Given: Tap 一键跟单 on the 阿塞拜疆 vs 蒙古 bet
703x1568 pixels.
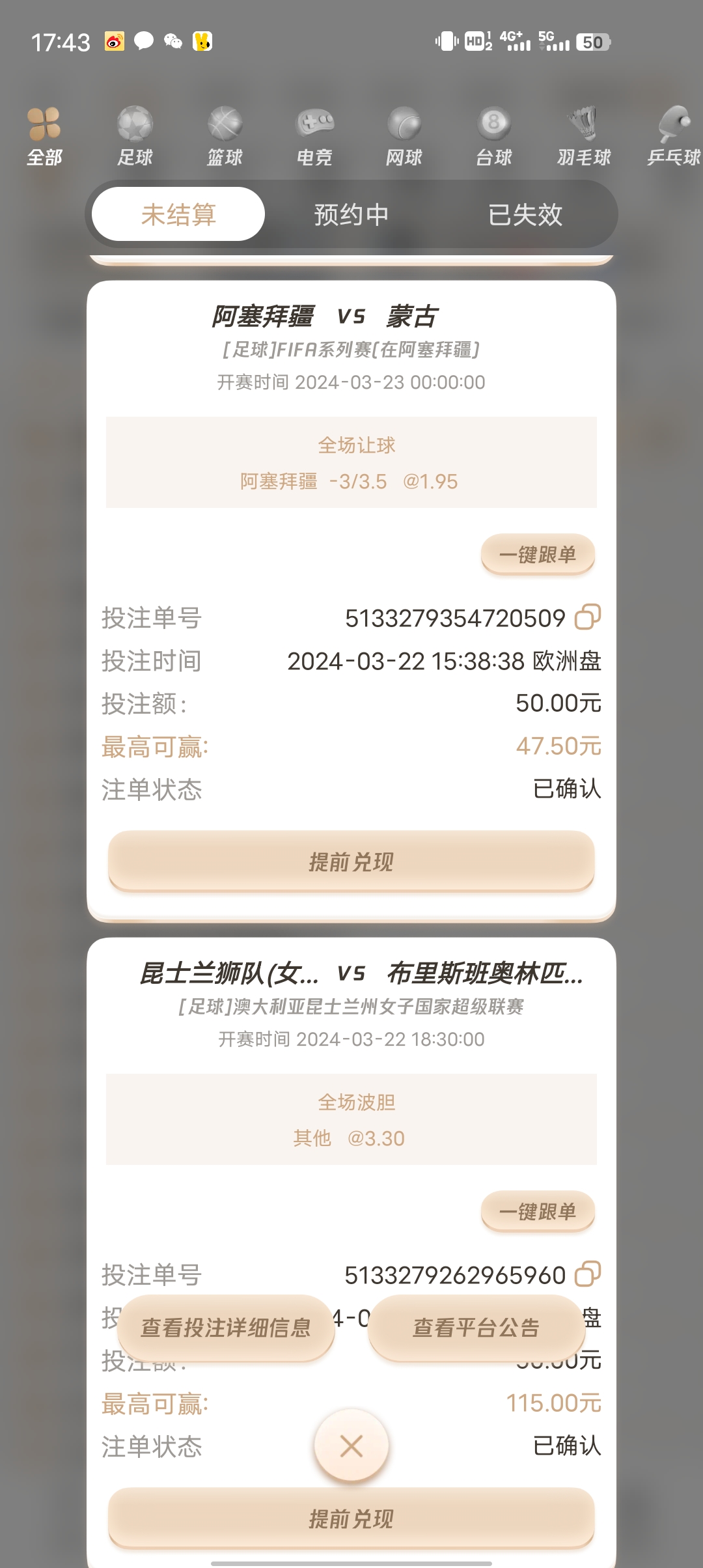Looking at the screenshot, I should coord(538,555).
